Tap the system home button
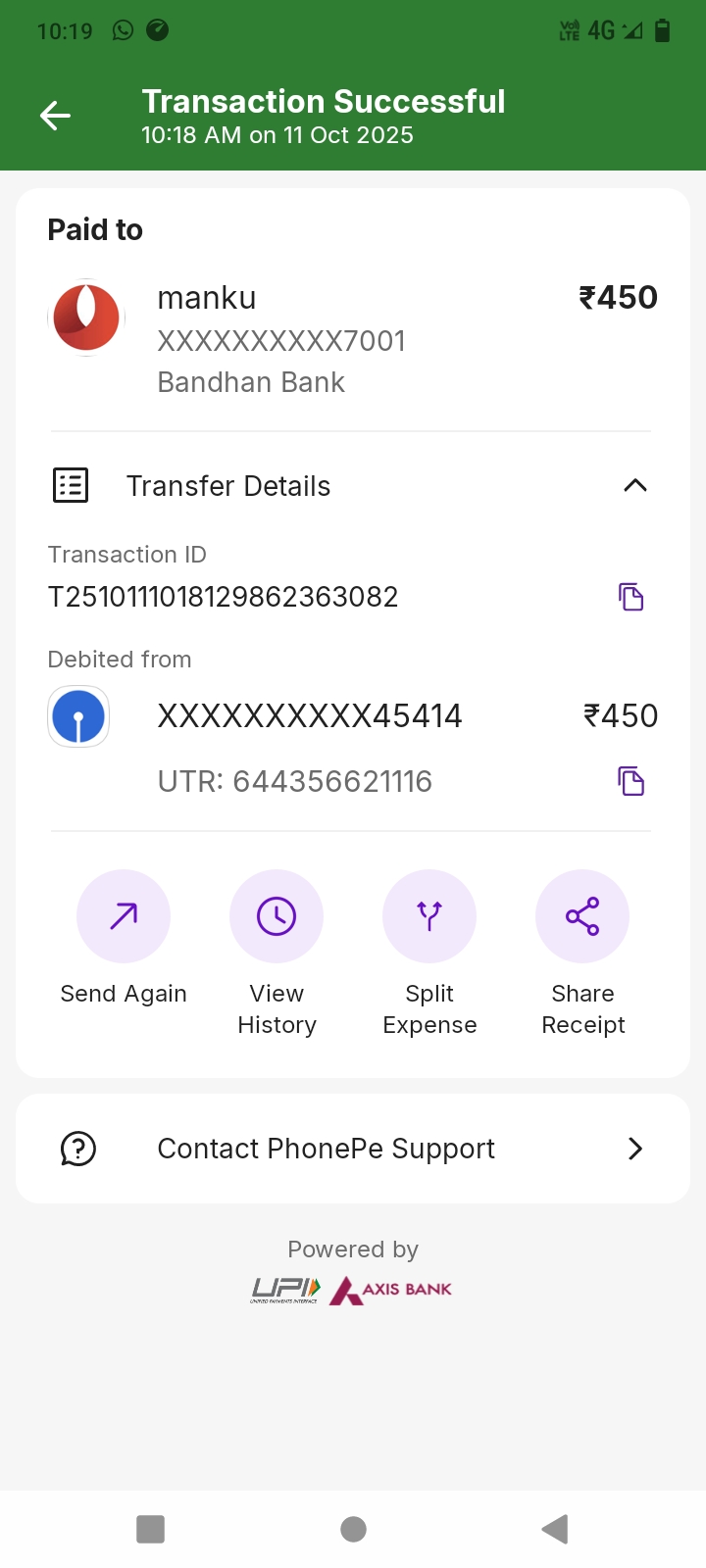The width and height of the screenshot is (706, 1568). pyautogui.click(x=353, y=1529)
